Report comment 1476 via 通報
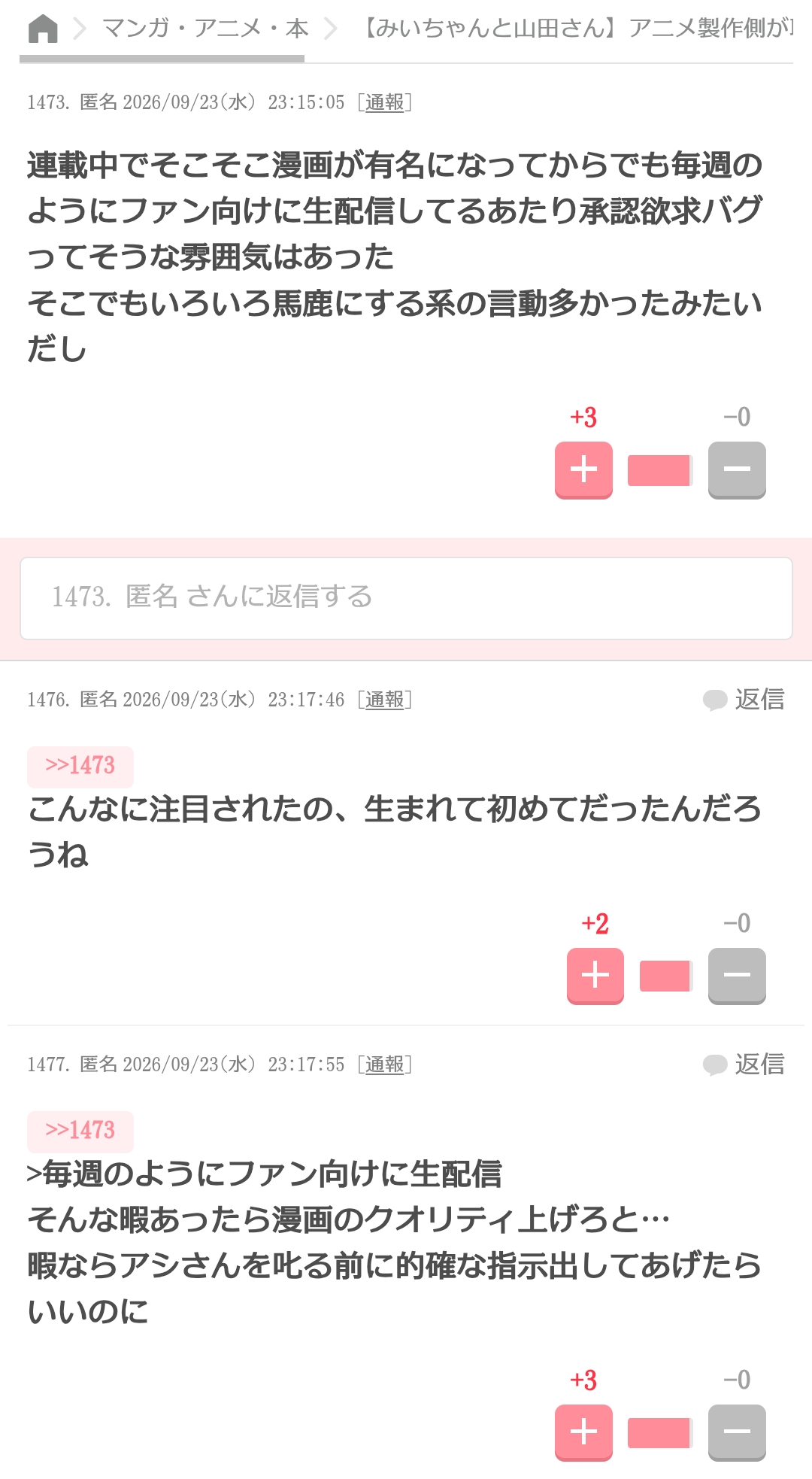Image resolution: width=812 pixels, height=1479 pixels. pyautogui.click(x=385, y=700)
